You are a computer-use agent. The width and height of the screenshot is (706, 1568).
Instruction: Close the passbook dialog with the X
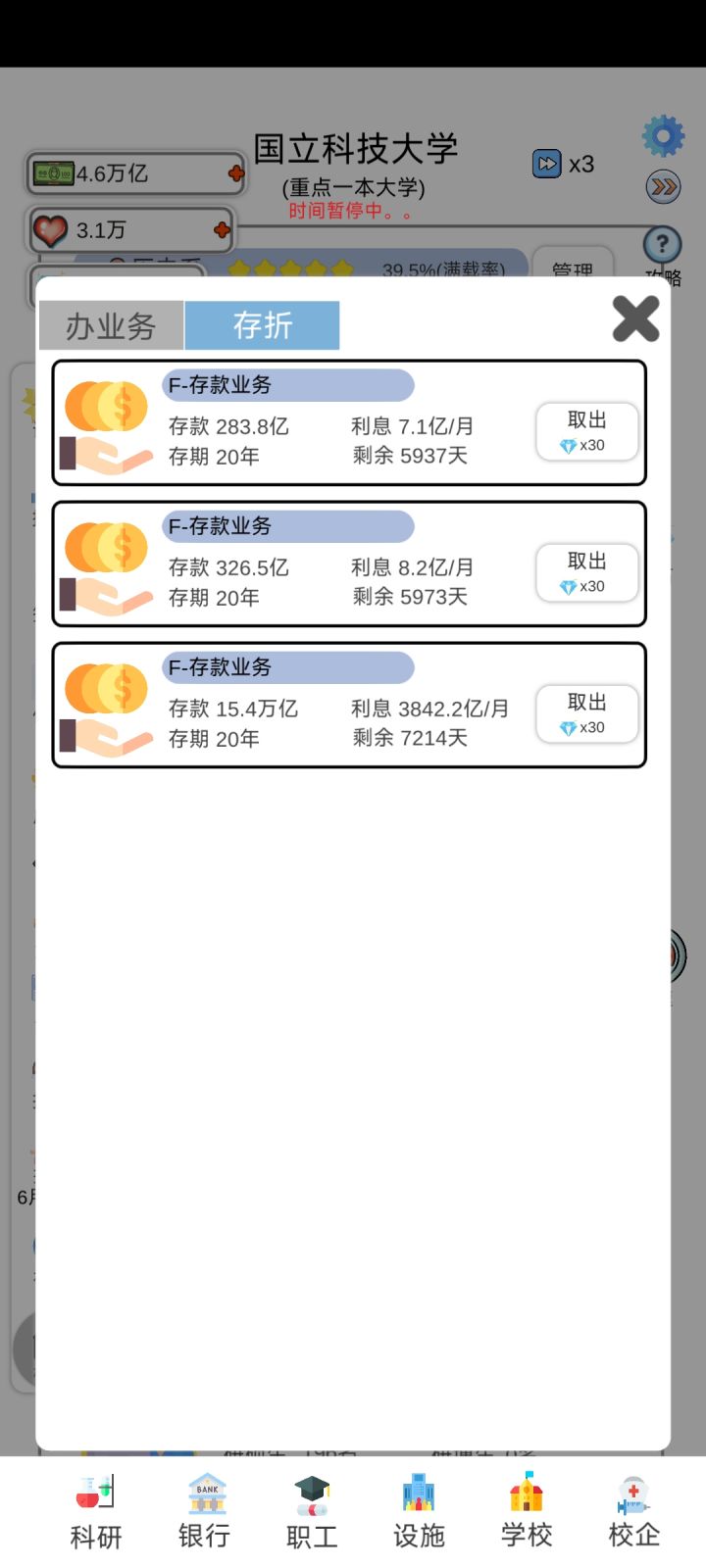(634, 318)
